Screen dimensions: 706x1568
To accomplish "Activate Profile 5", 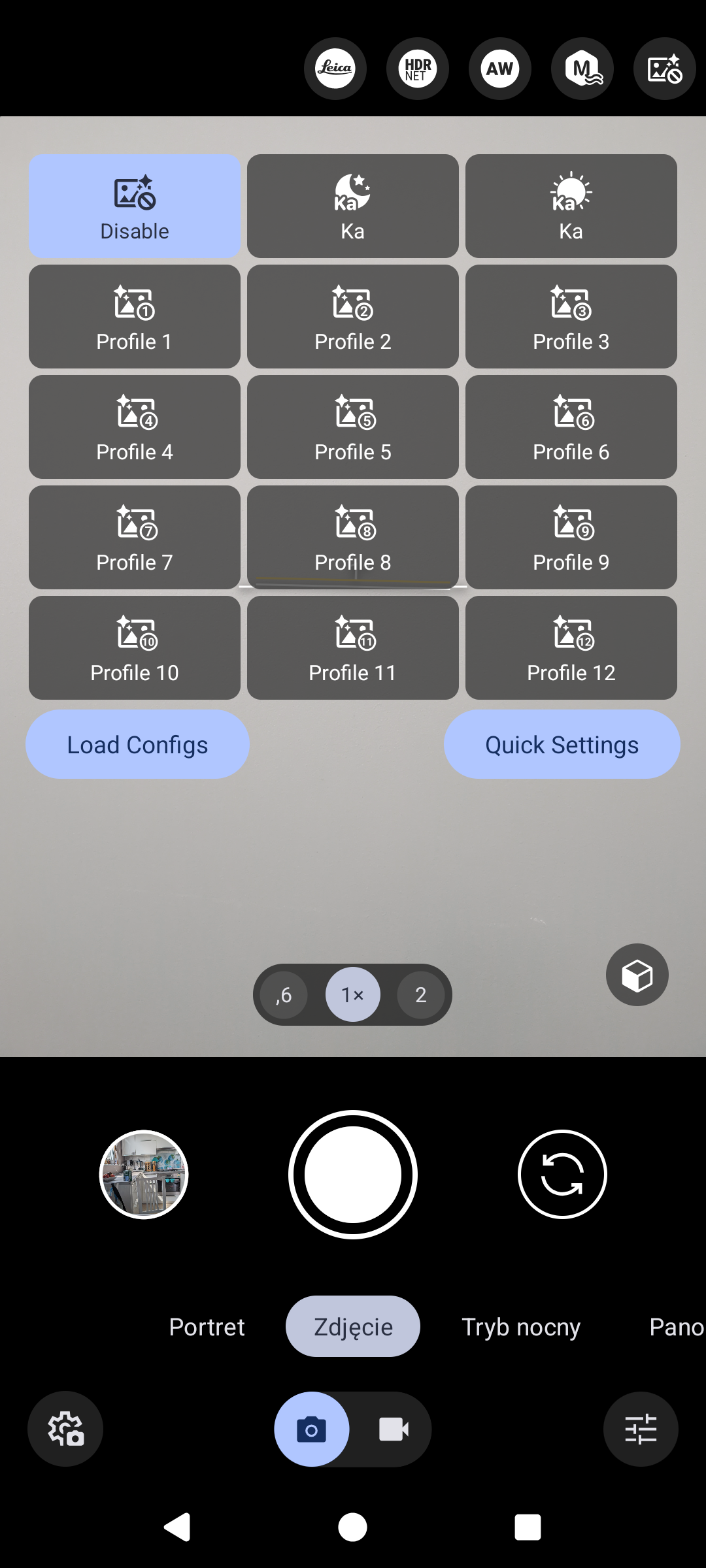I will coord(353,427).
